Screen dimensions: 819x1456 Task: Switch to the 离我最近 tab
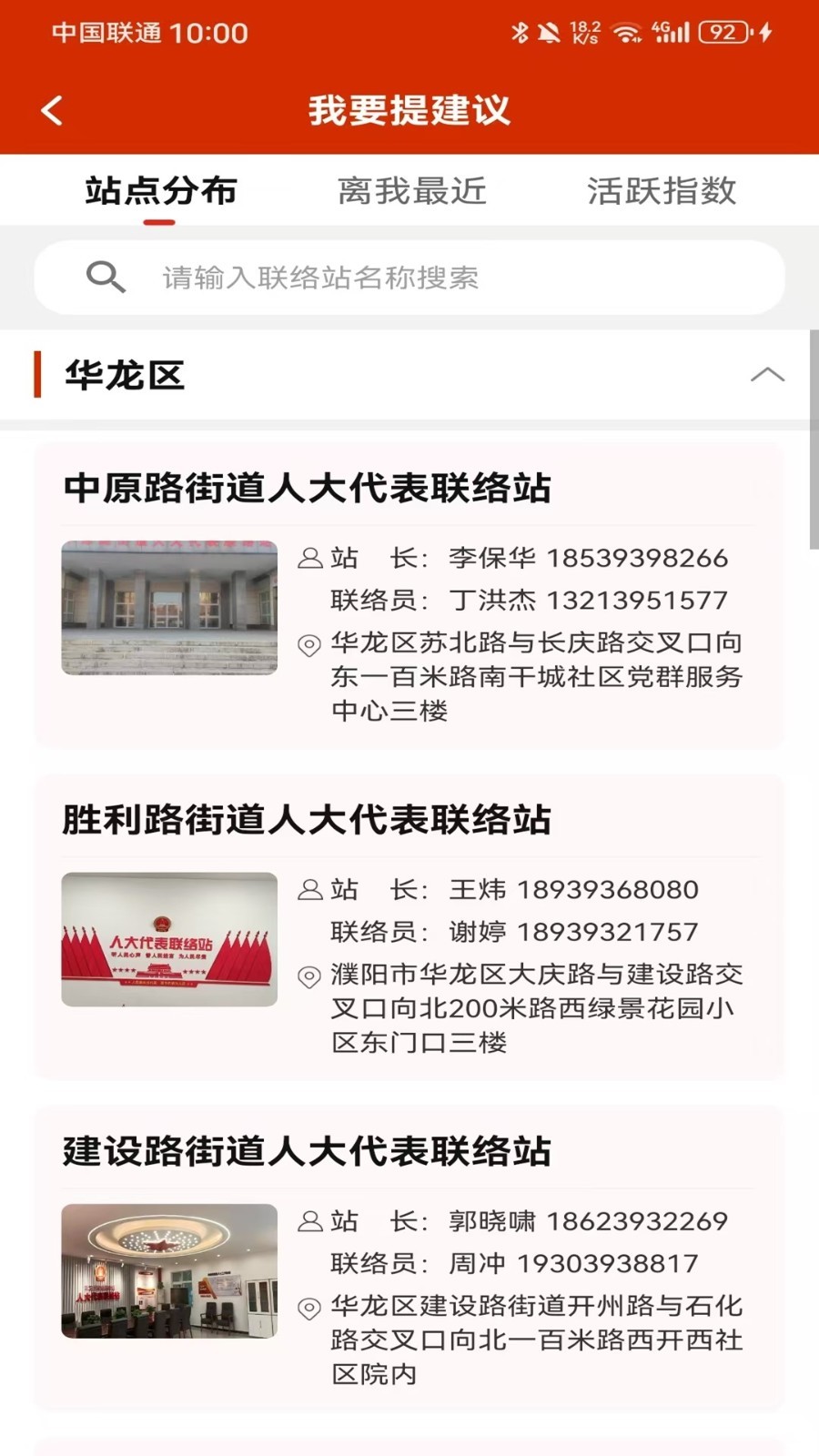tap(411, 191)
